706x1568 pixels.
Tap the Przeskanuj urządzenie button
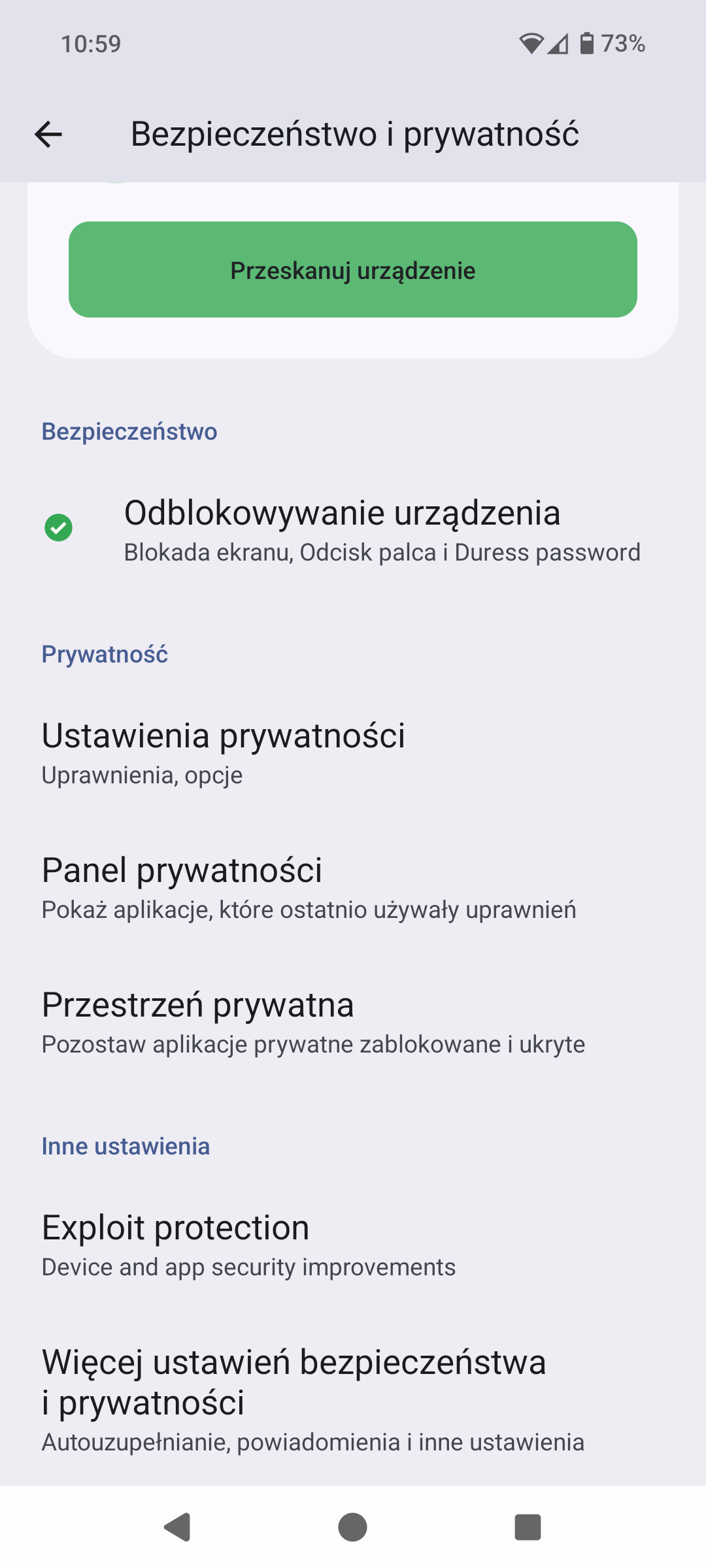click(353, 270)
